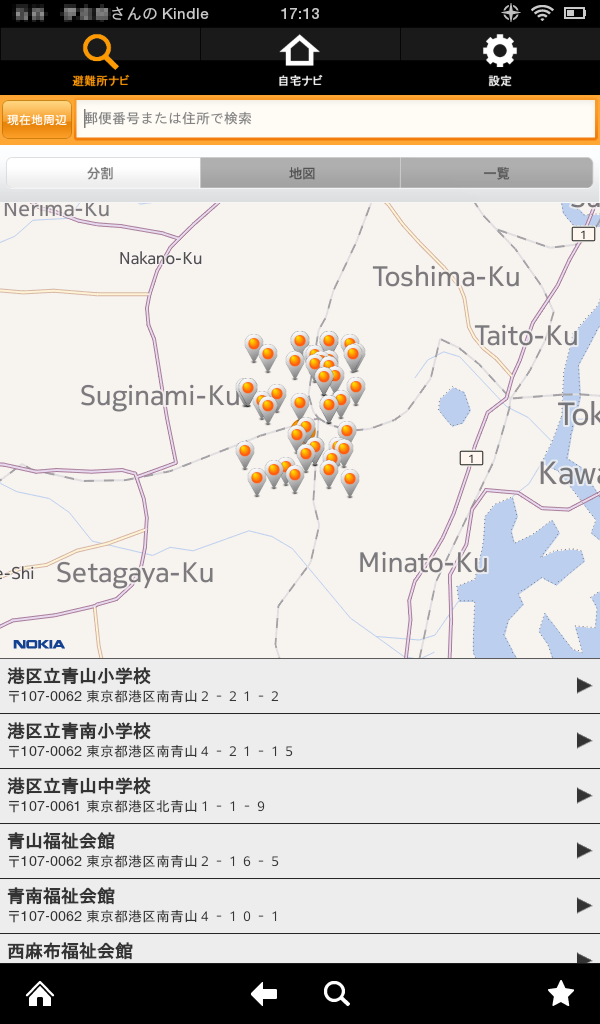Tap the 現在地周辺 button
600x1024 pixels.
coord(37,119)
